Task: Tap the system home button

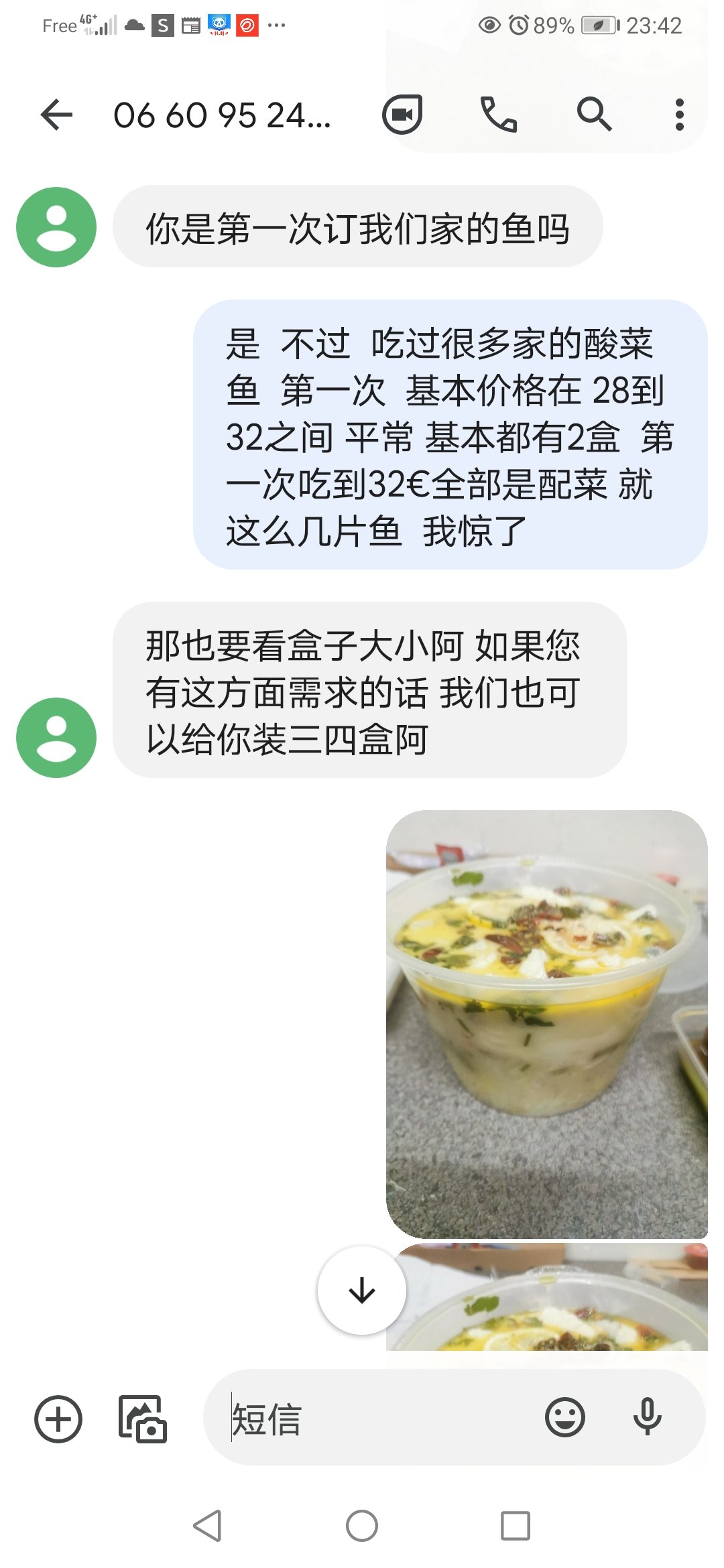Action: tap(362, 1526)
